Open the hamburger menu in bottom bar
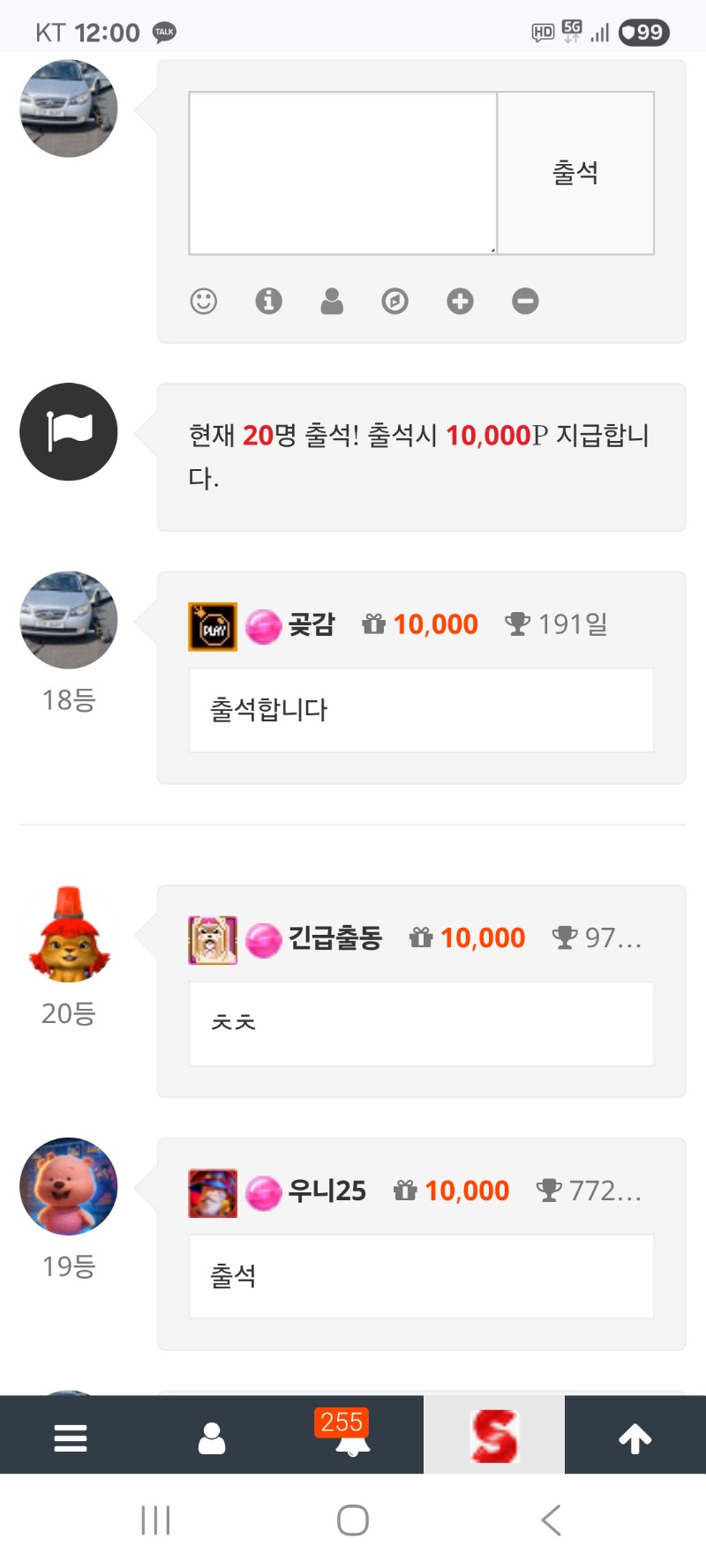Screen dimensions: 706x1568 (x=71, y=1437)
